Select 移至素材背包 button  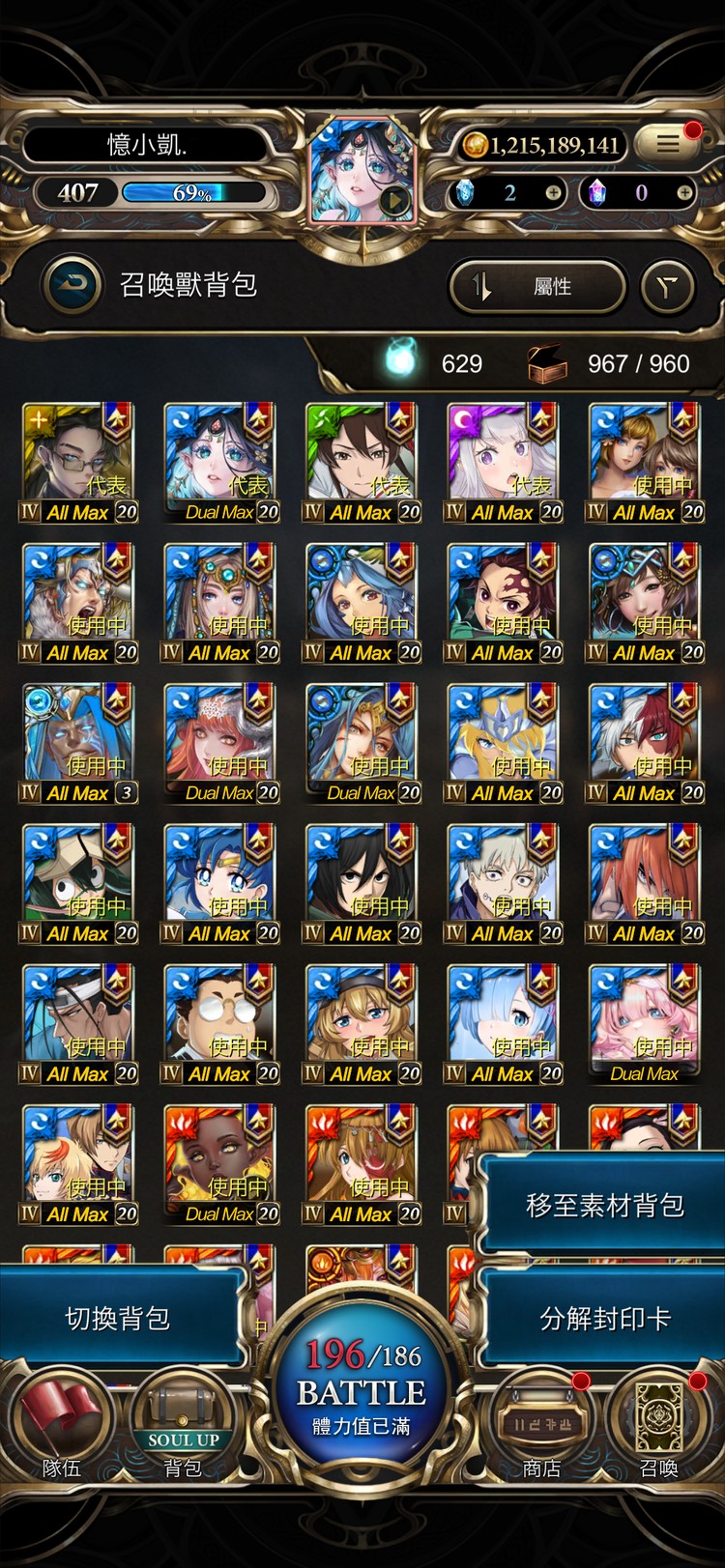click(604, 1205)
